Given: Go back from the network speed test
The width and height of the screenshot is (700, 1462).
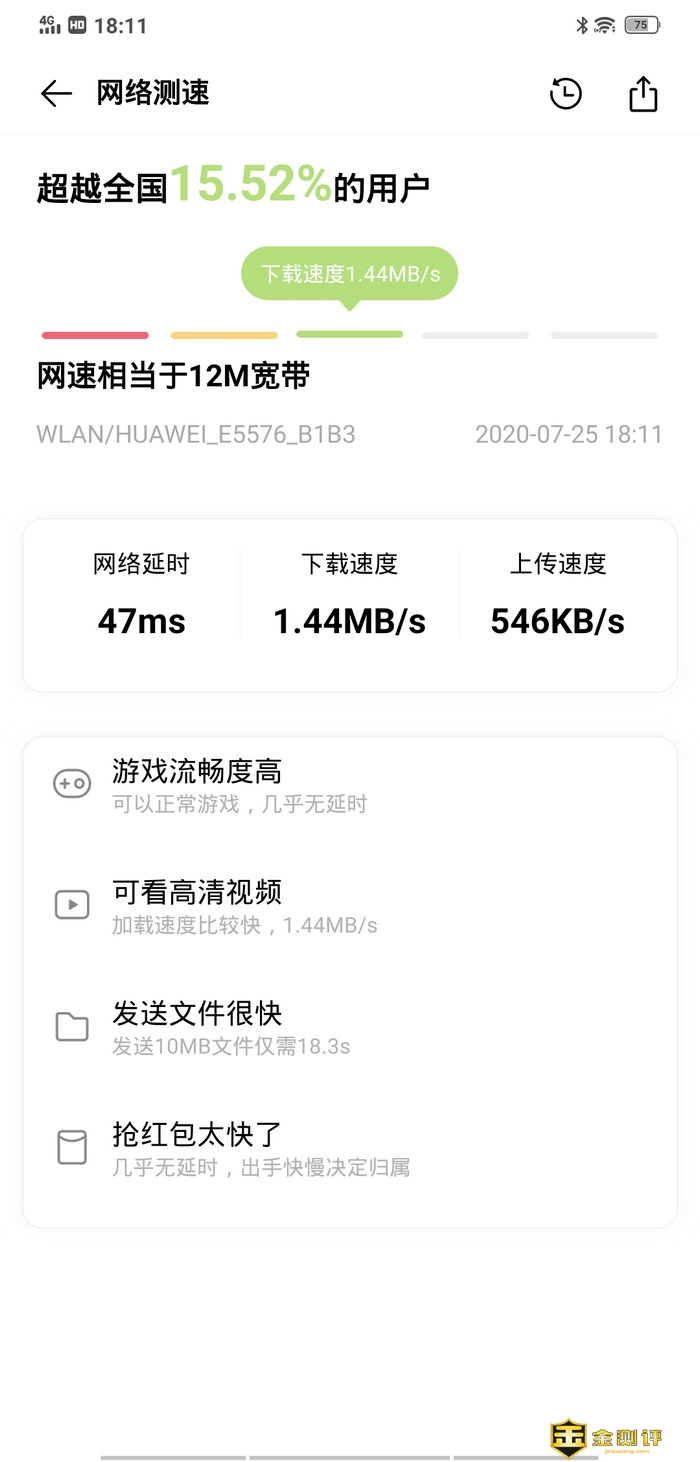Looking at the screenshot, I should (x=56, y=94).
